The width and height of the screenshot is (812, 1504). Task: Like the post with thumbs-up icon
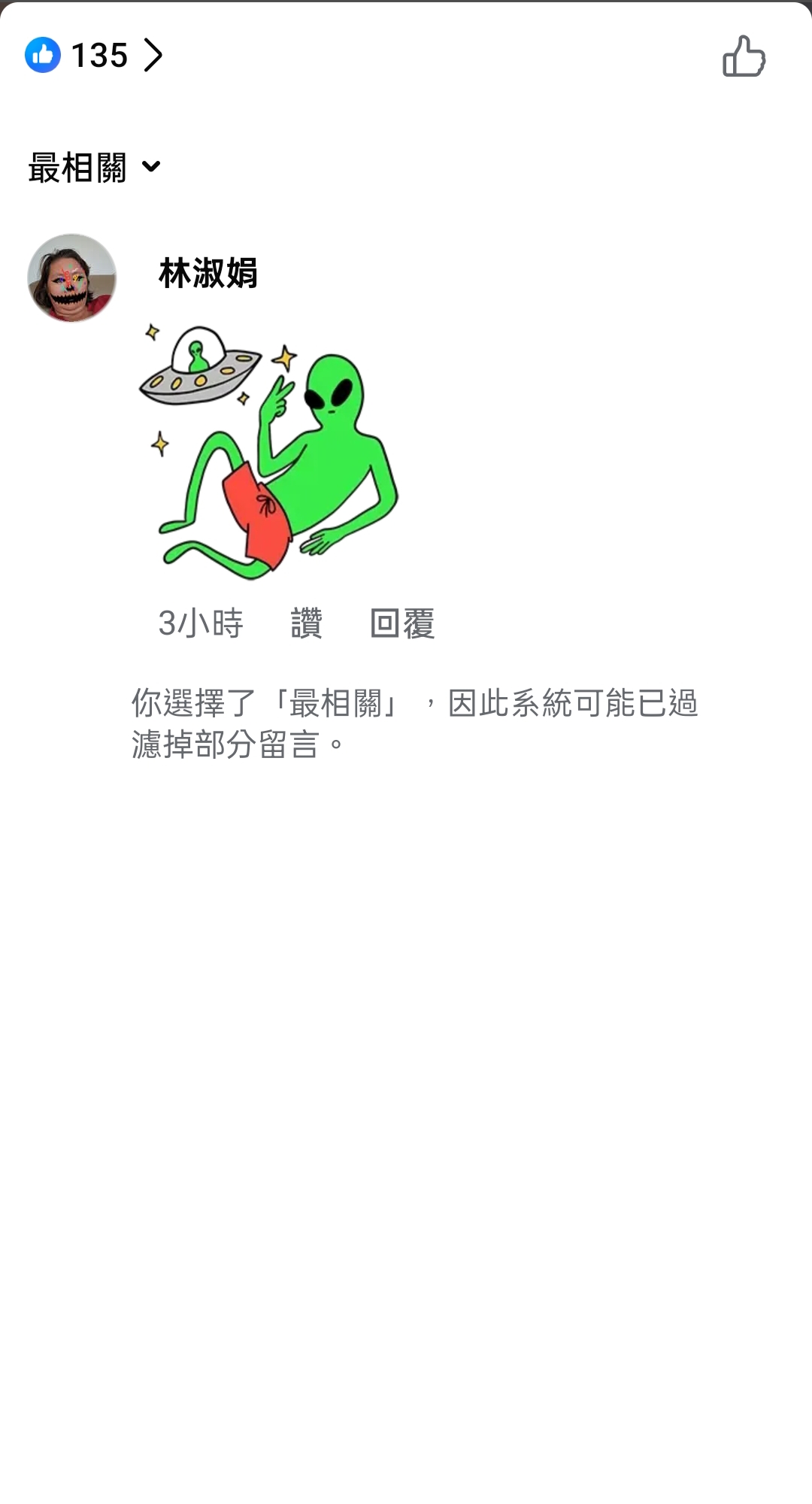click(x=744, y=56)
